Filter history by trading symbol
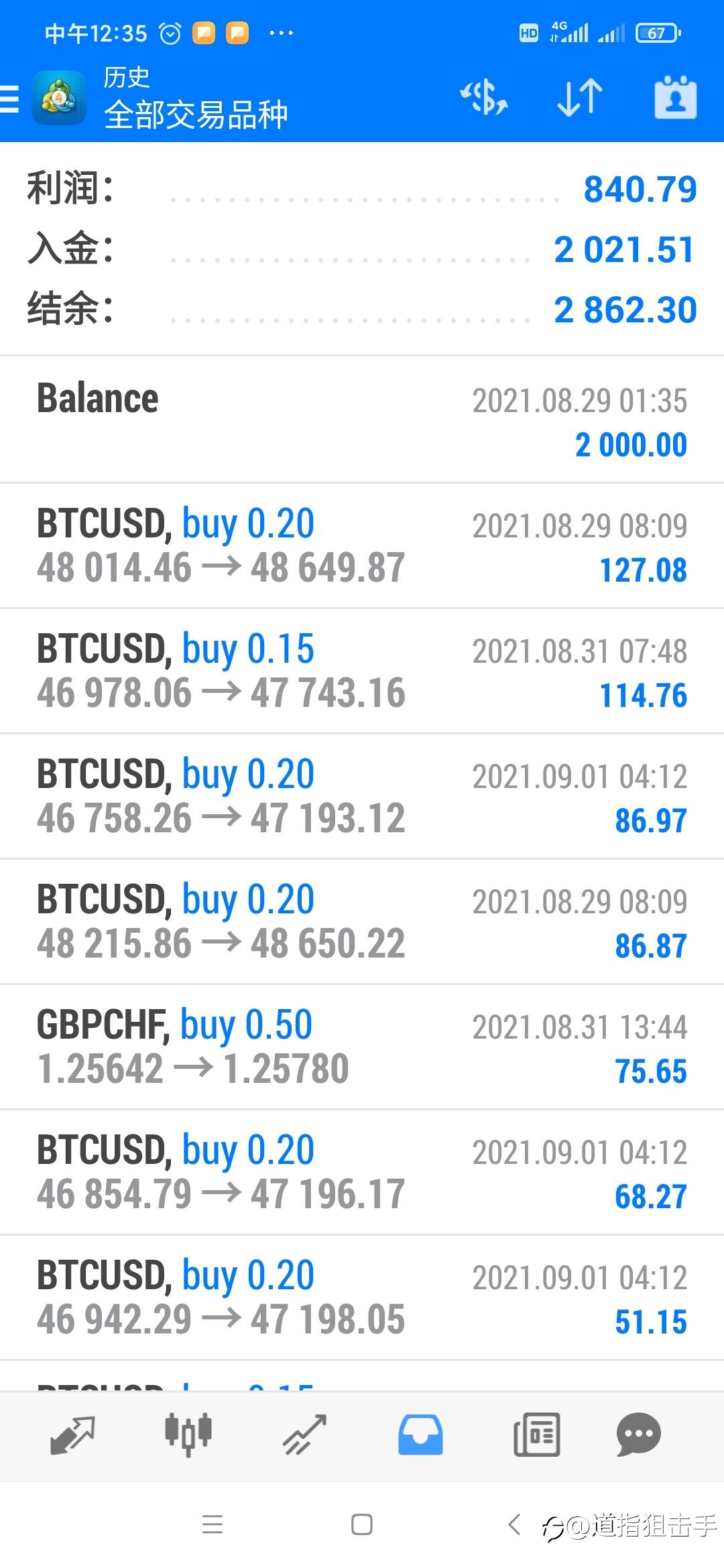Image resolution: width=724 pixels, height=1568 pixels. click(483, 98)
